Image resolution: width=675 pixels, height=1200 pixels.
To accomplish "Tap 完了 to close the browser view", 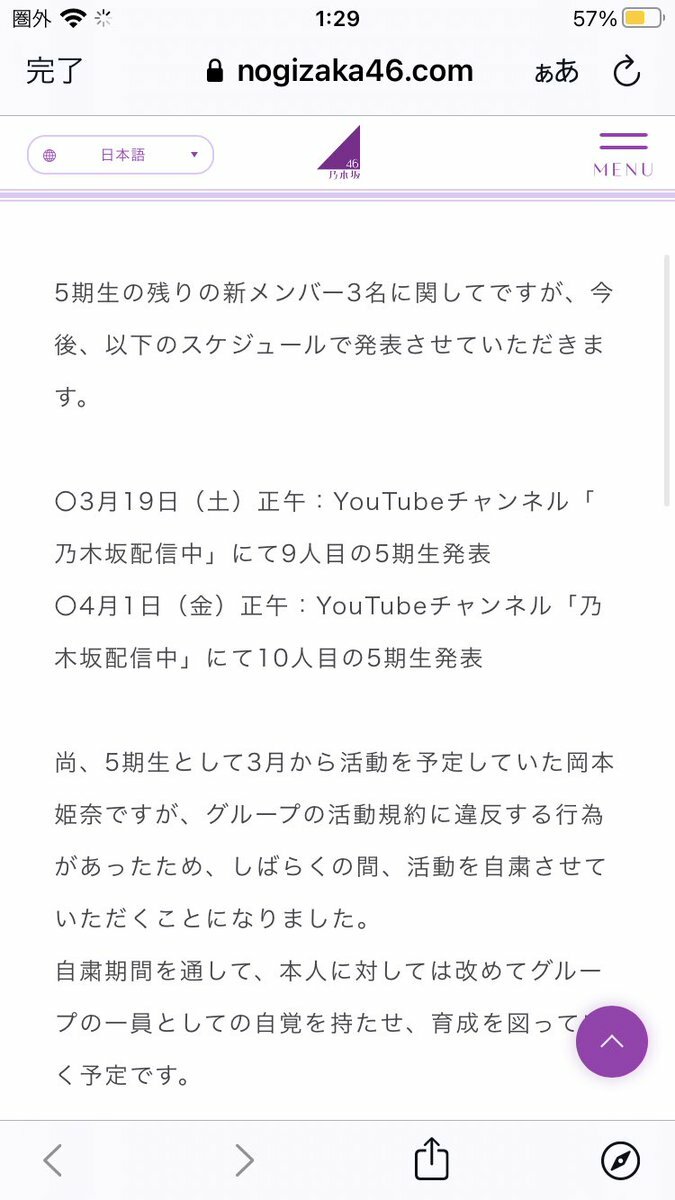I will click(x=55, y=71).
